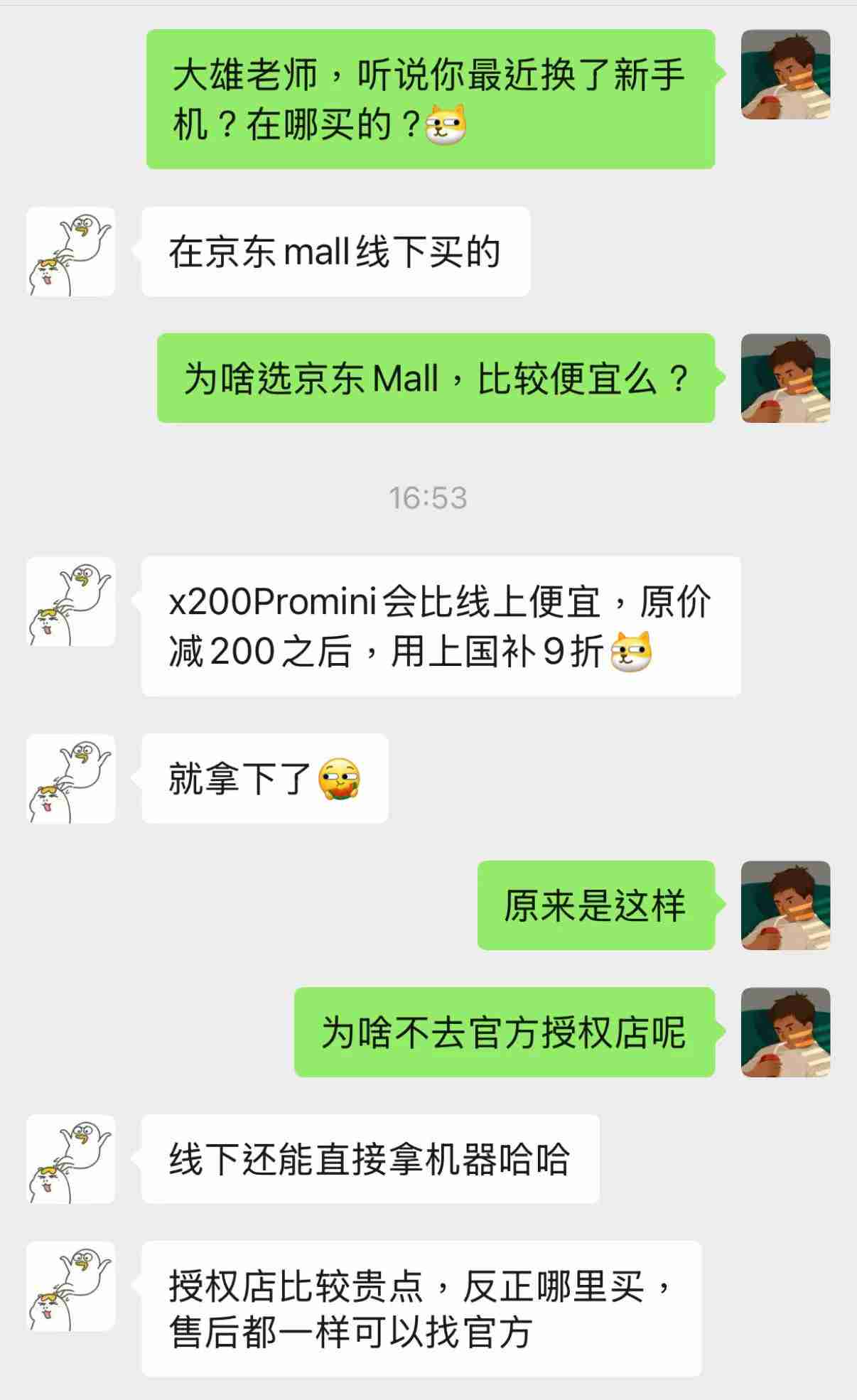Select the 原来是这样 green bubble
857x1400 pixels.
[x=597, y=905]
